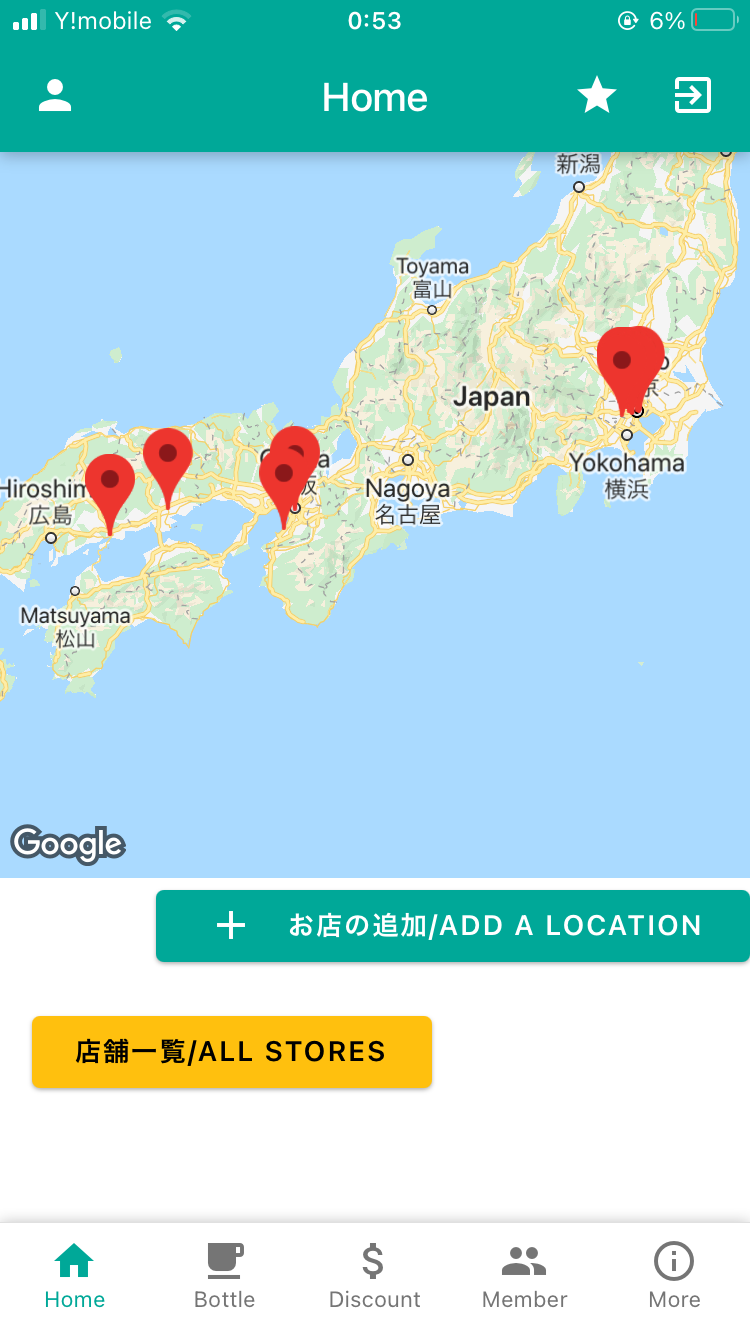Viewport: 750px width, 1334px height.
Task: Tap the logout exit icon
Action: pos(692,96)
